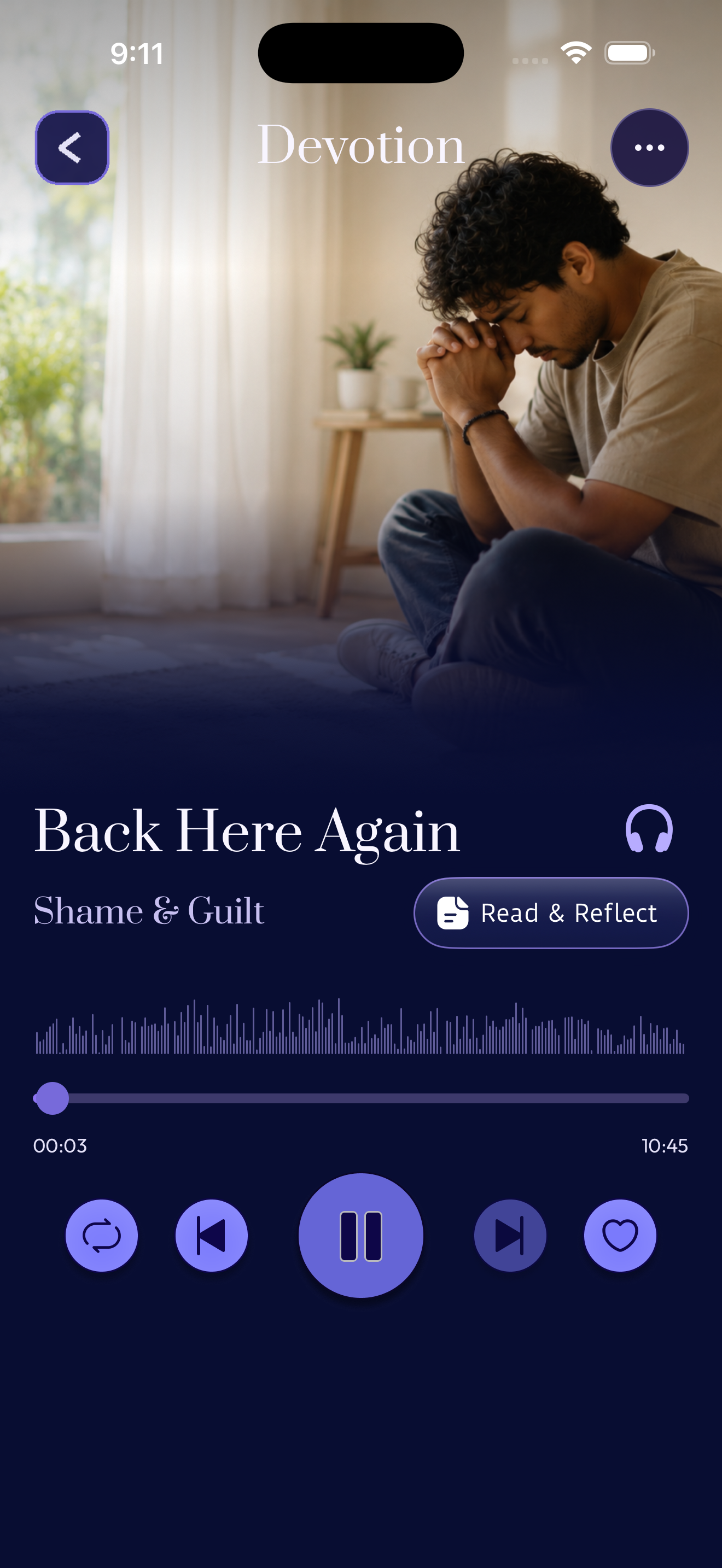Tap the playback progress slider

click(x=361, y=1098)
